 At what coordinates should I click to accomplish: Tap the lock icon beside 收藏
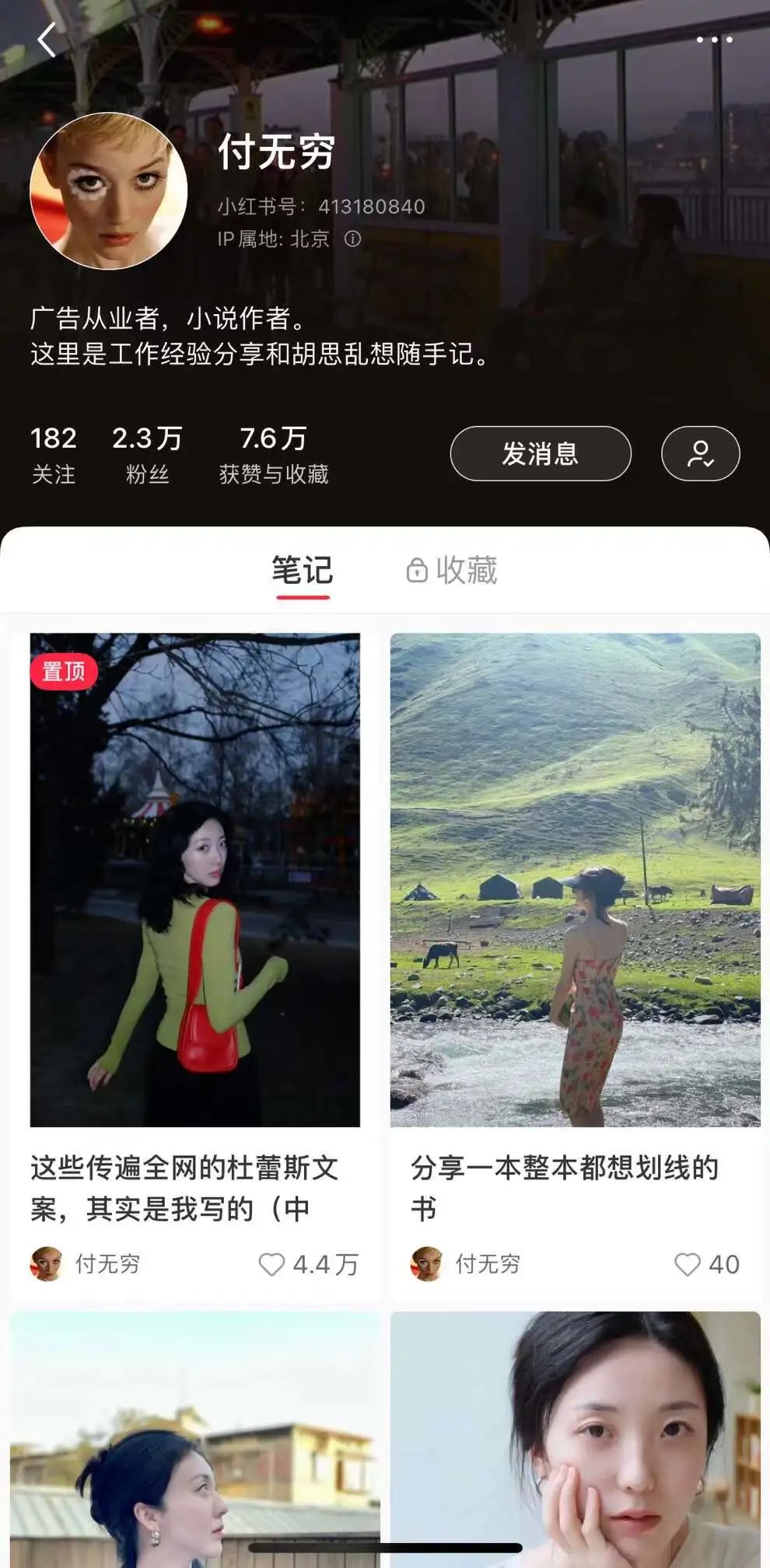click(x=417, y=571)
